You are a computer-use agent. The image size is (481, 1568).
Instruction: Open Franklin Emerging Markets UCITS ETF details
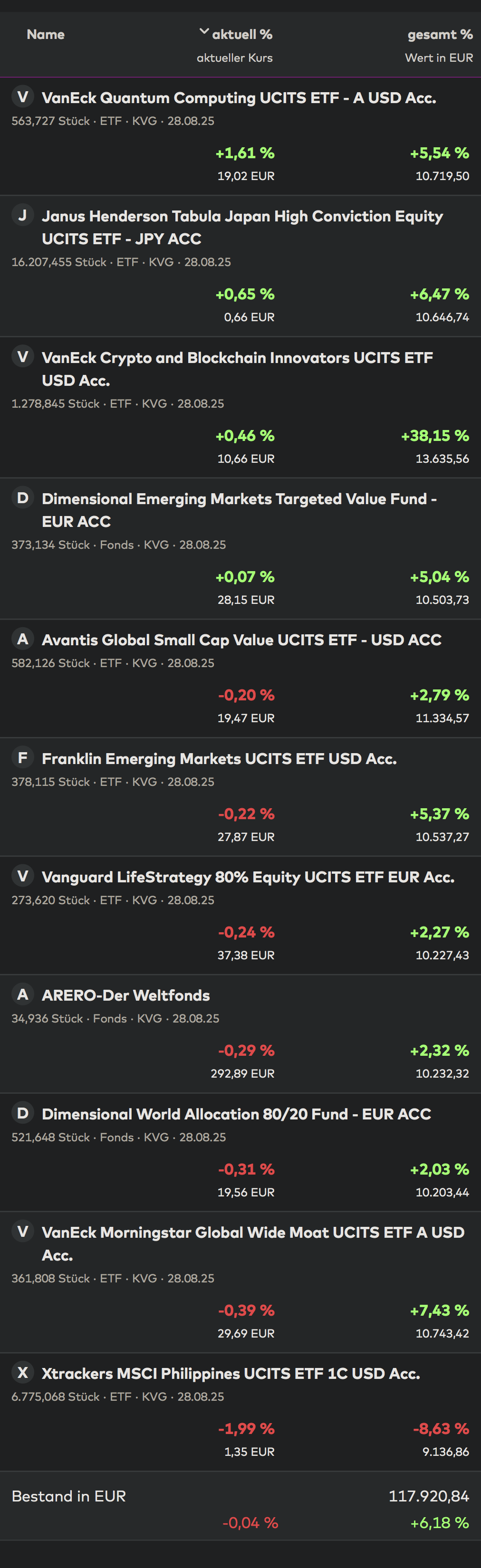pos(219,758)
